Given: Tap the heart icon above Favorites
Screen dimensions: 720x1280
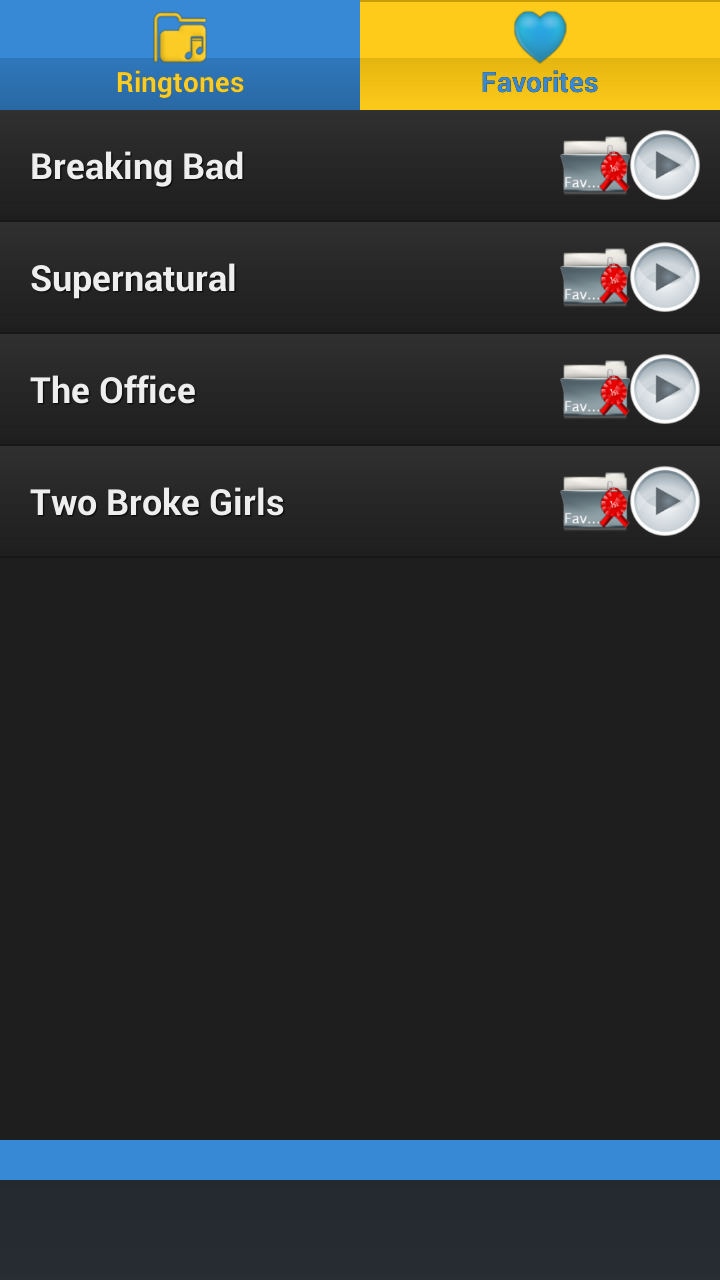Looking at the screenshot, I should pyautogui.click(x=540, y=33).
